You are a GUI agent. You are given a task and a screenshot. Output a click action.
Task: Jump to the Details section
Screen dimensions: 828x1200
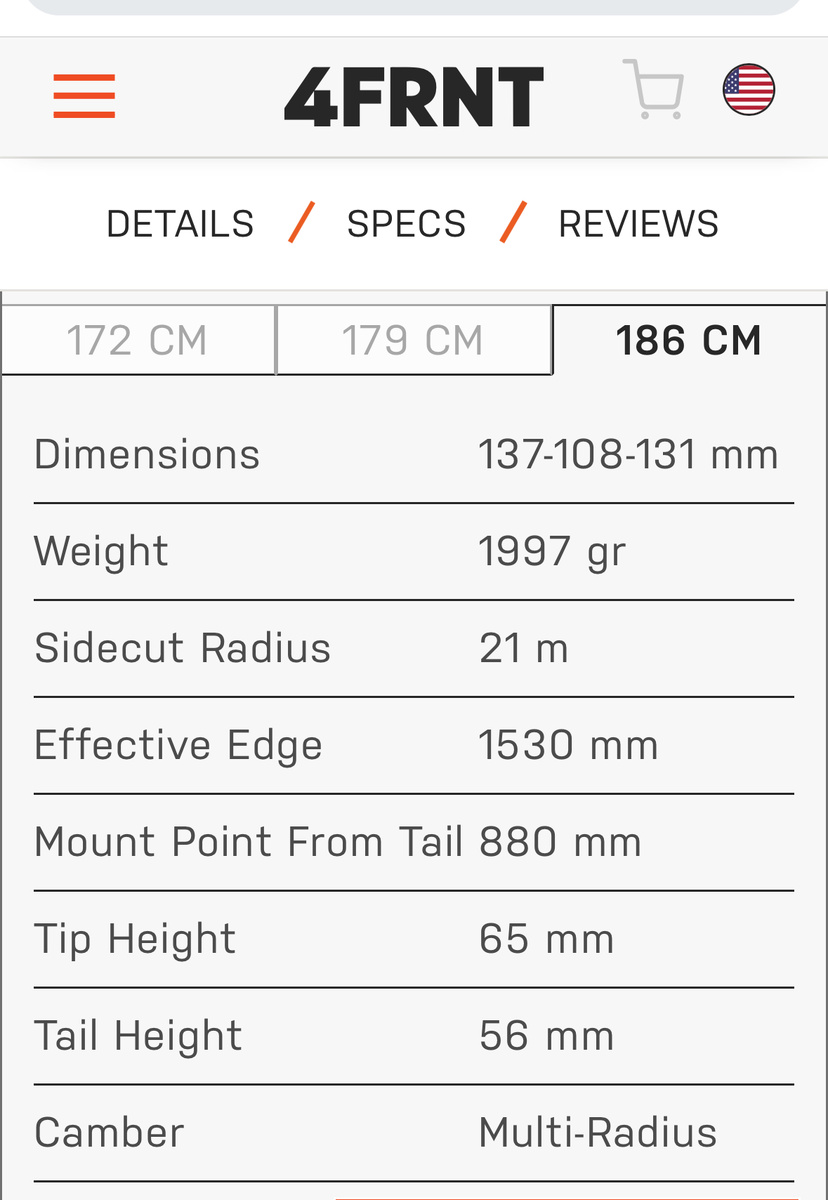click(180, 224)
